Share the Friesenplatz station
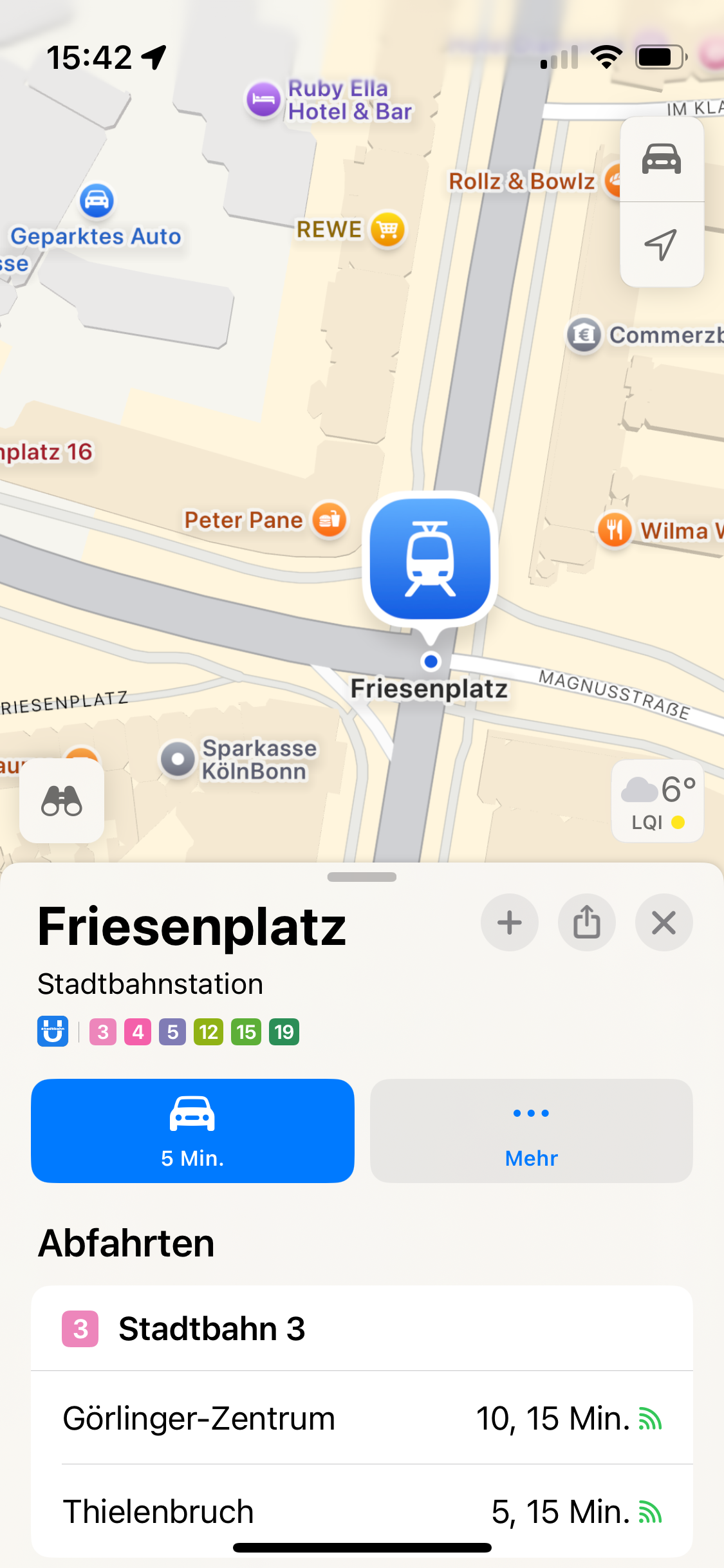724x1568 pixels. tap(587, 922)
